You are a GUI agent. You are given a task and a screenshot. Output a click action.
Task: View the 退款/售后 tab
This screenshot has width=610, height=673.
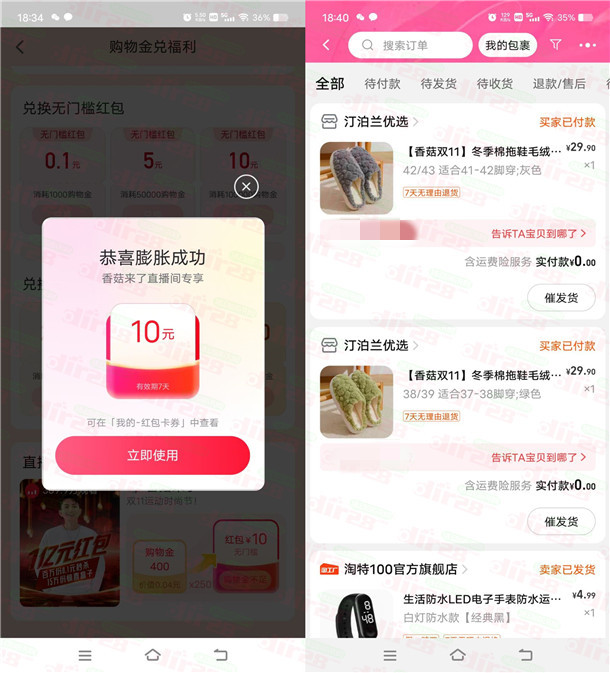(559, 84)
